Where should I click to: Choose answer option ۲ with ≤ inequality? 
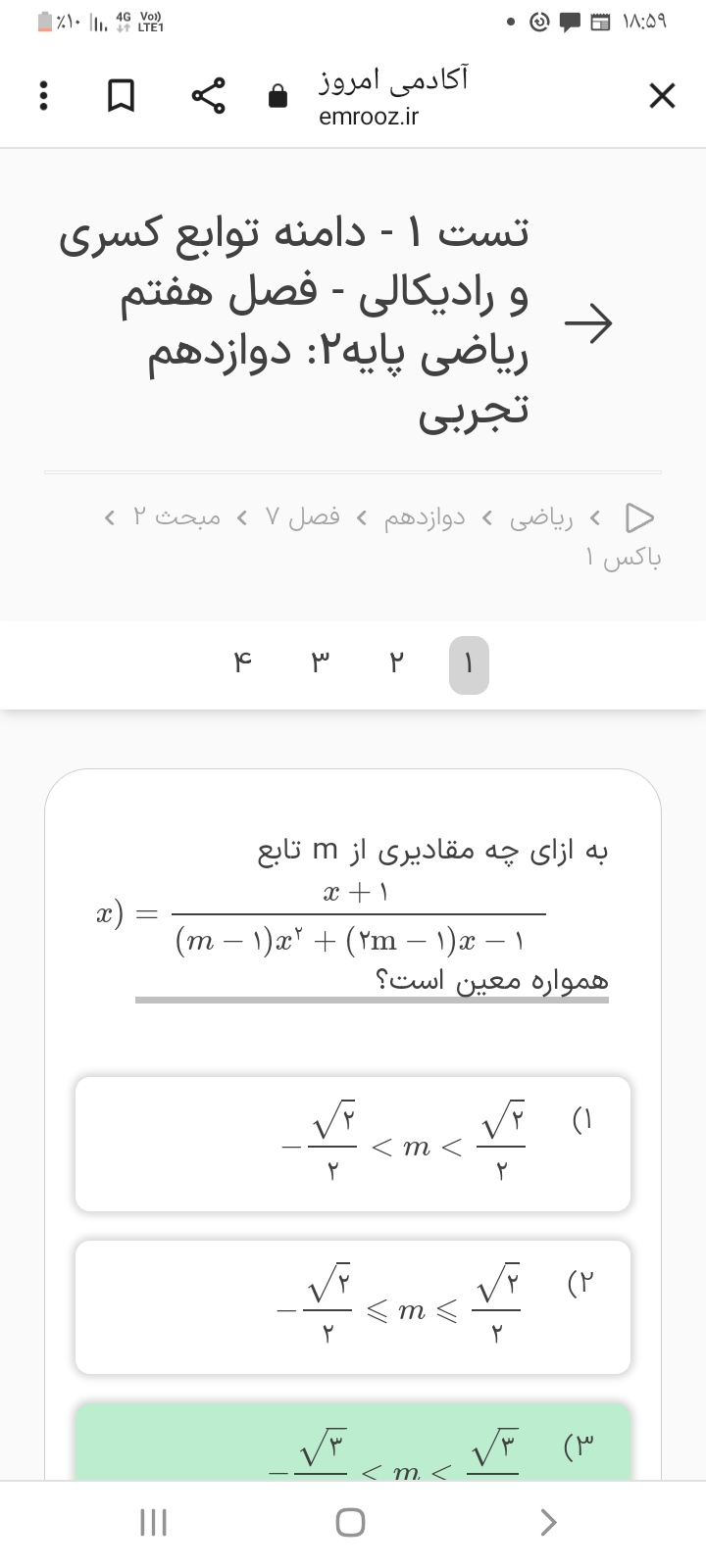(x=353, y=1307)
